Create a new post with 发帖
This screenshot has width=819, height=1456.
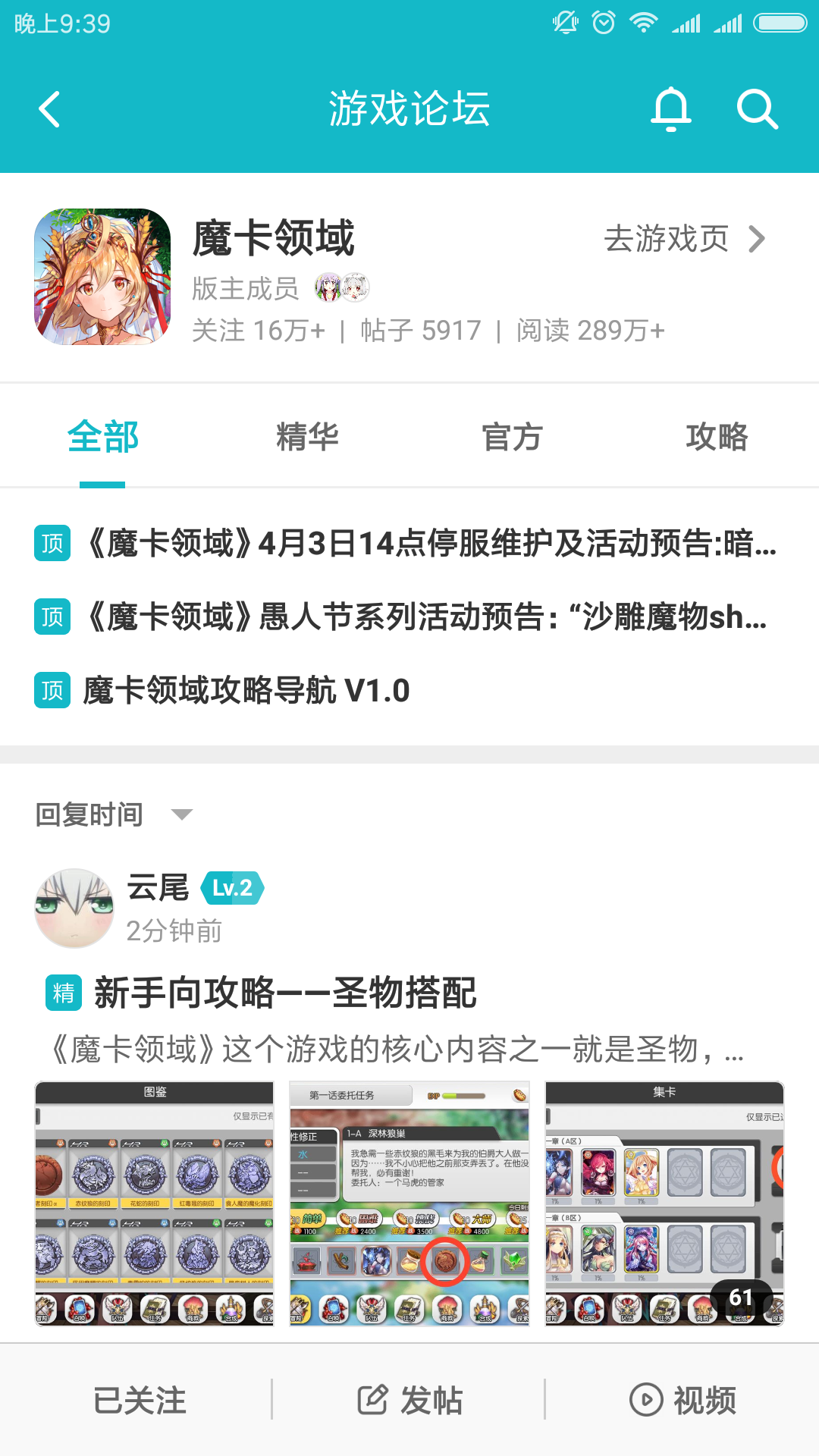point(409,1400)
